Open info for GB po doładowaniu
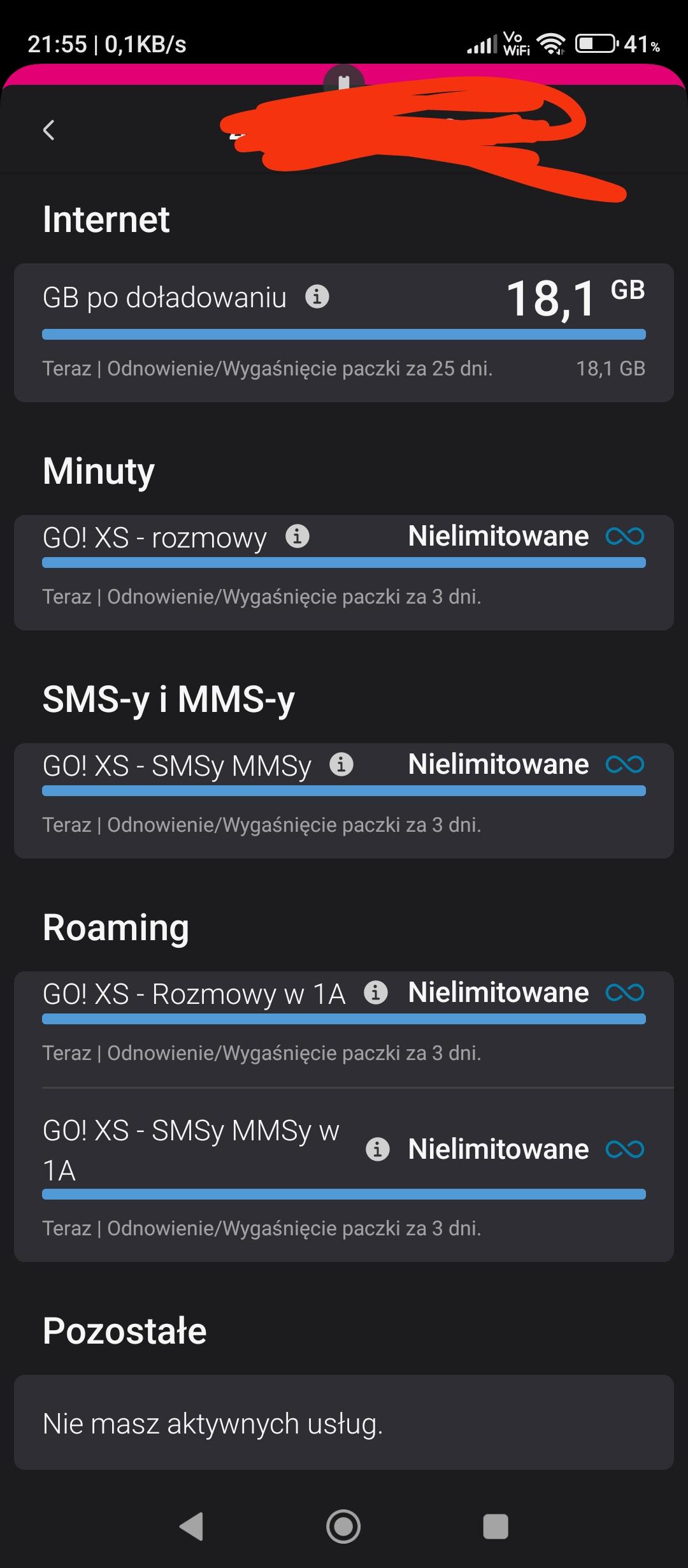This screenshot has height=1568, width=688. point(317,296)
